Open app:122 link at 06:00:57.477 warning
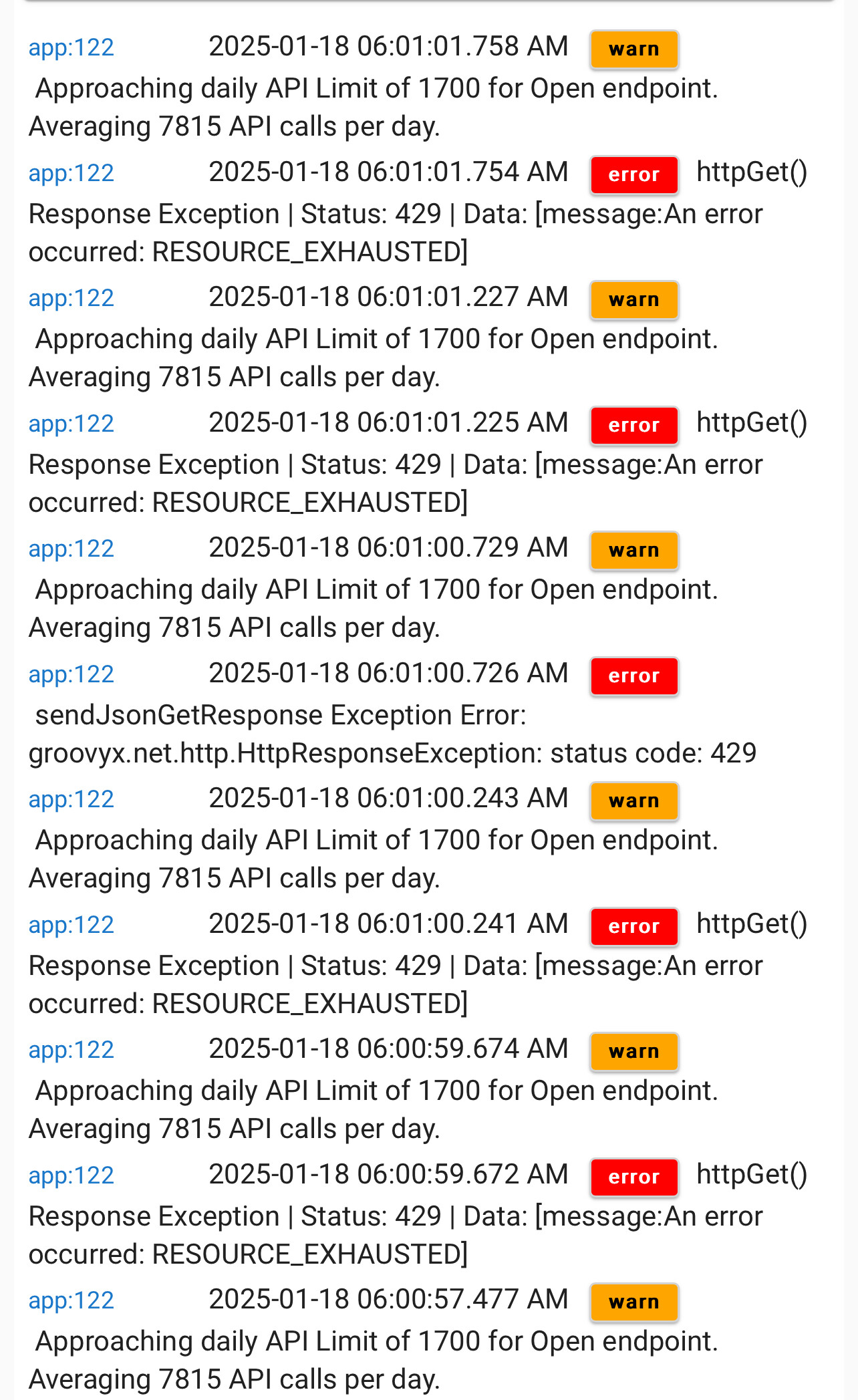 pyautogui.click(x=71, y=1301)
